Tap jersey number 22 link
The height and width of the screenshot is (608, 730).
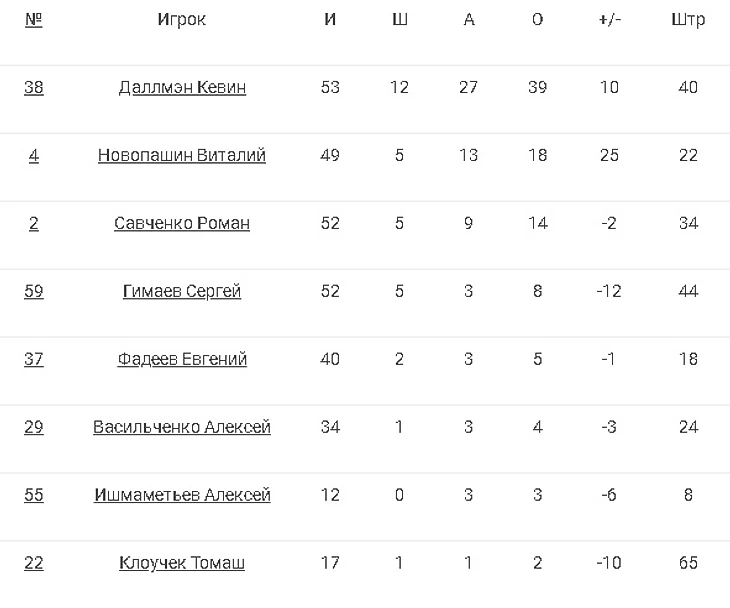coord(34,564)
